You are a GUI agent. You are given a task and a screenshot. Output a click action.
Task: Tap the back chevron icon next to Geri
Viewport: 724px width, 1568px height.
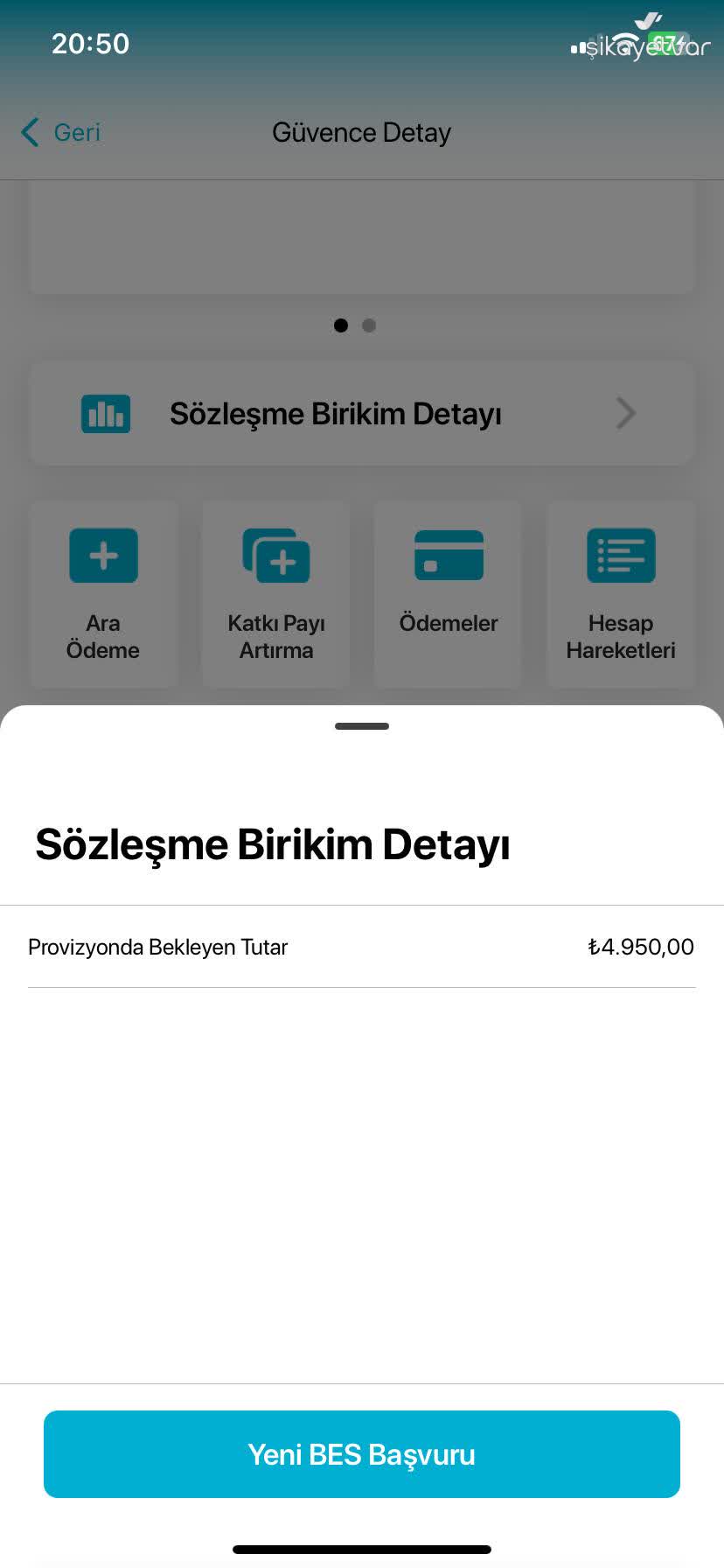click(x=28, y=132)
